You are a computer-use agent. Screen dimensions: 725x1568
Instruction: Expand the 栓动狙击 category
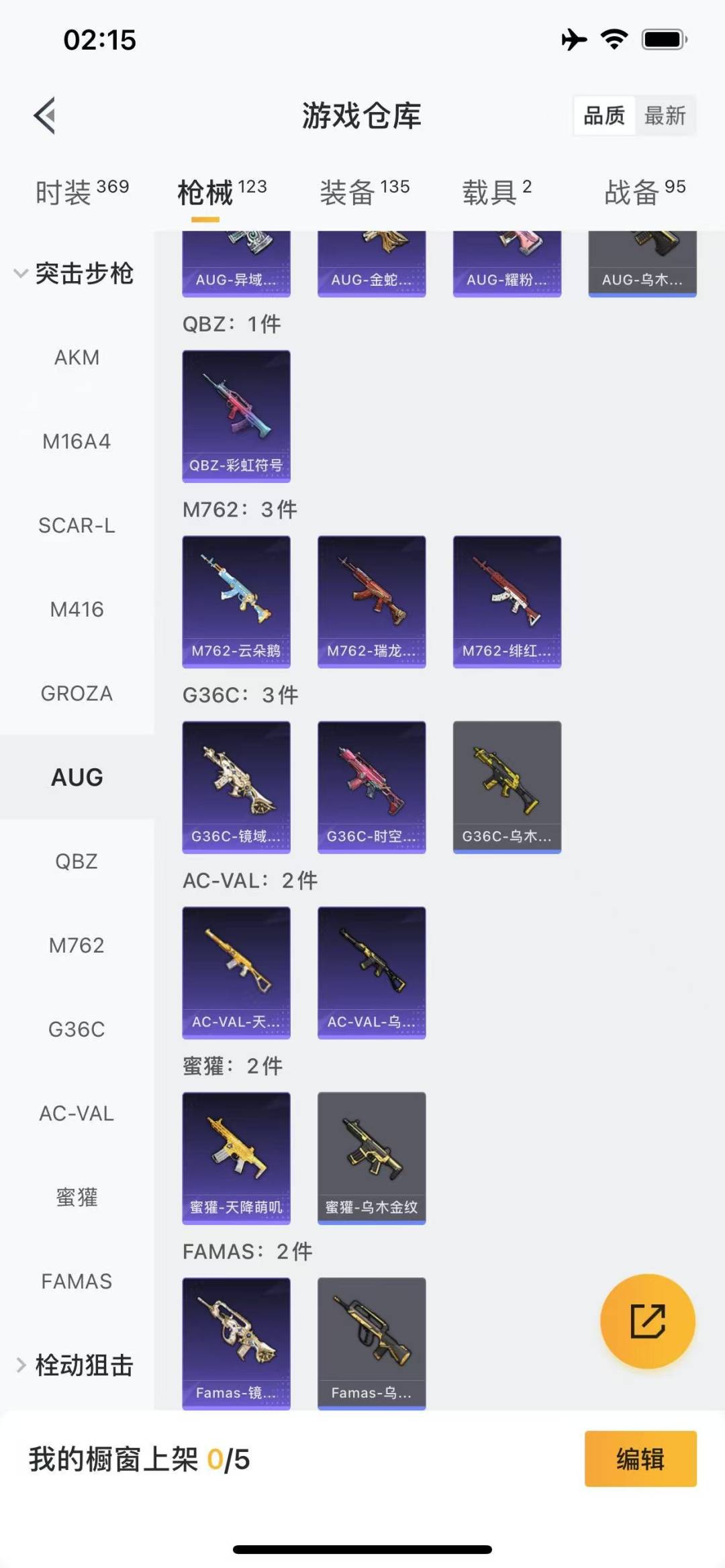pos(74,1365)
